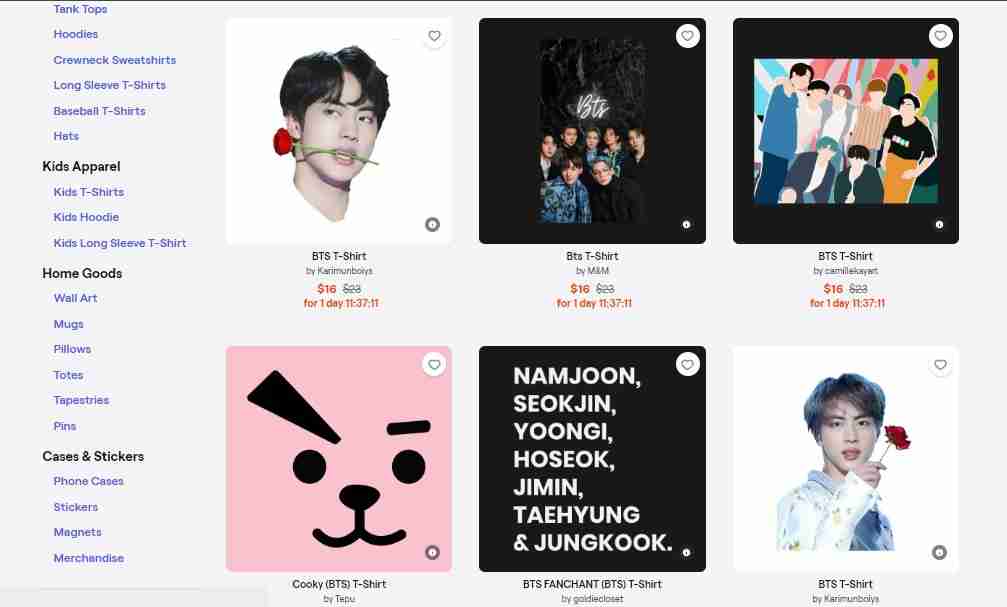Go to Long Sleeve T-Shirts
This screenshot has width=1007, height=607.
(x=110, y=85)
